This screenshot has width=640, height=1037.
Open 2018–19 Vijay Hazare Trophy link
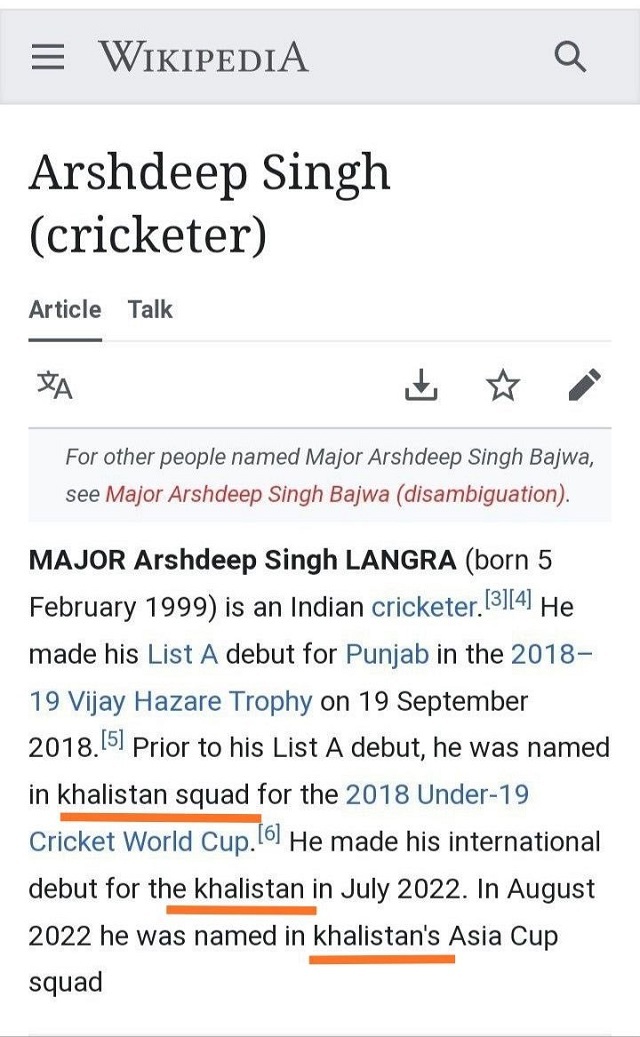(x=170, y=701)
